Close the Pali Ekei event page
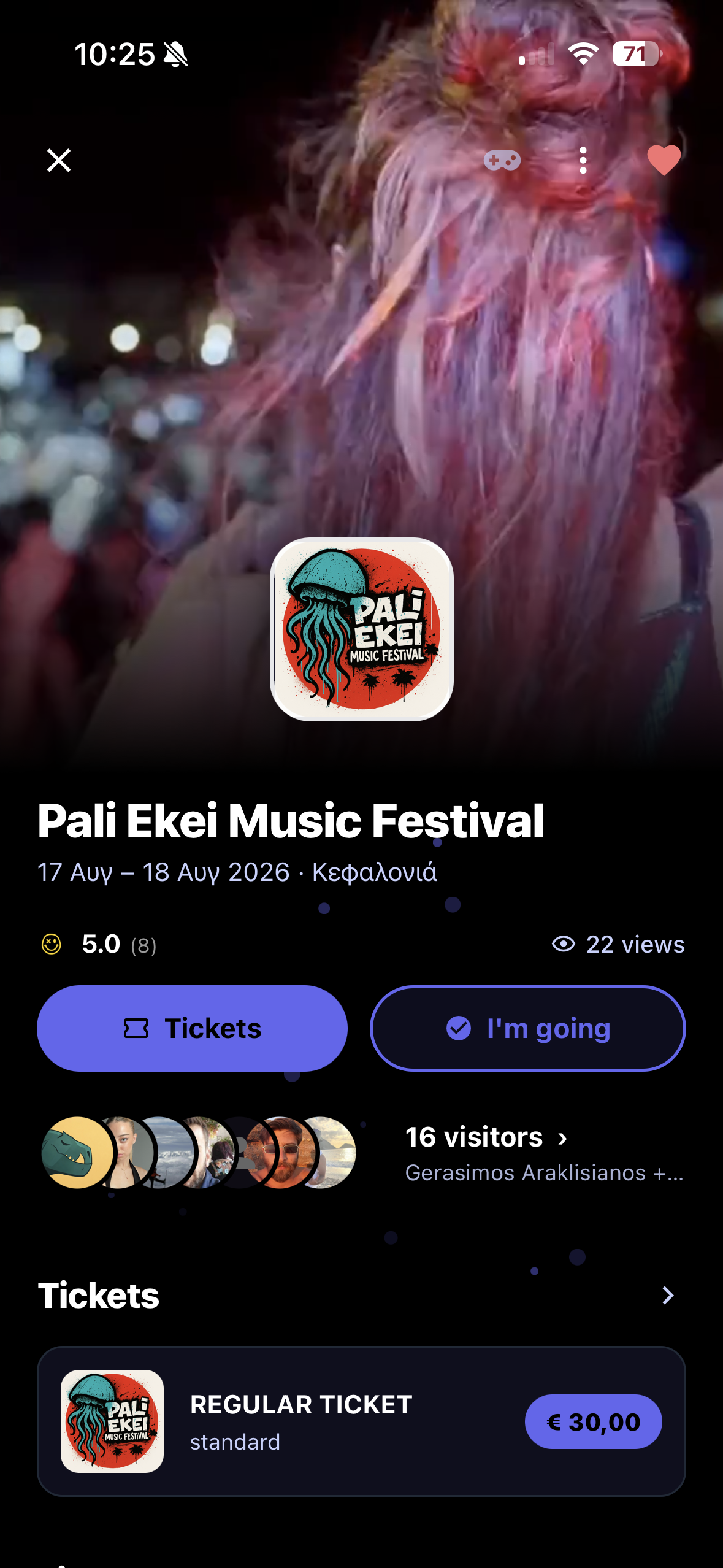The width and height of the screenshot is (723, 1568). click(x=59, y=161)
